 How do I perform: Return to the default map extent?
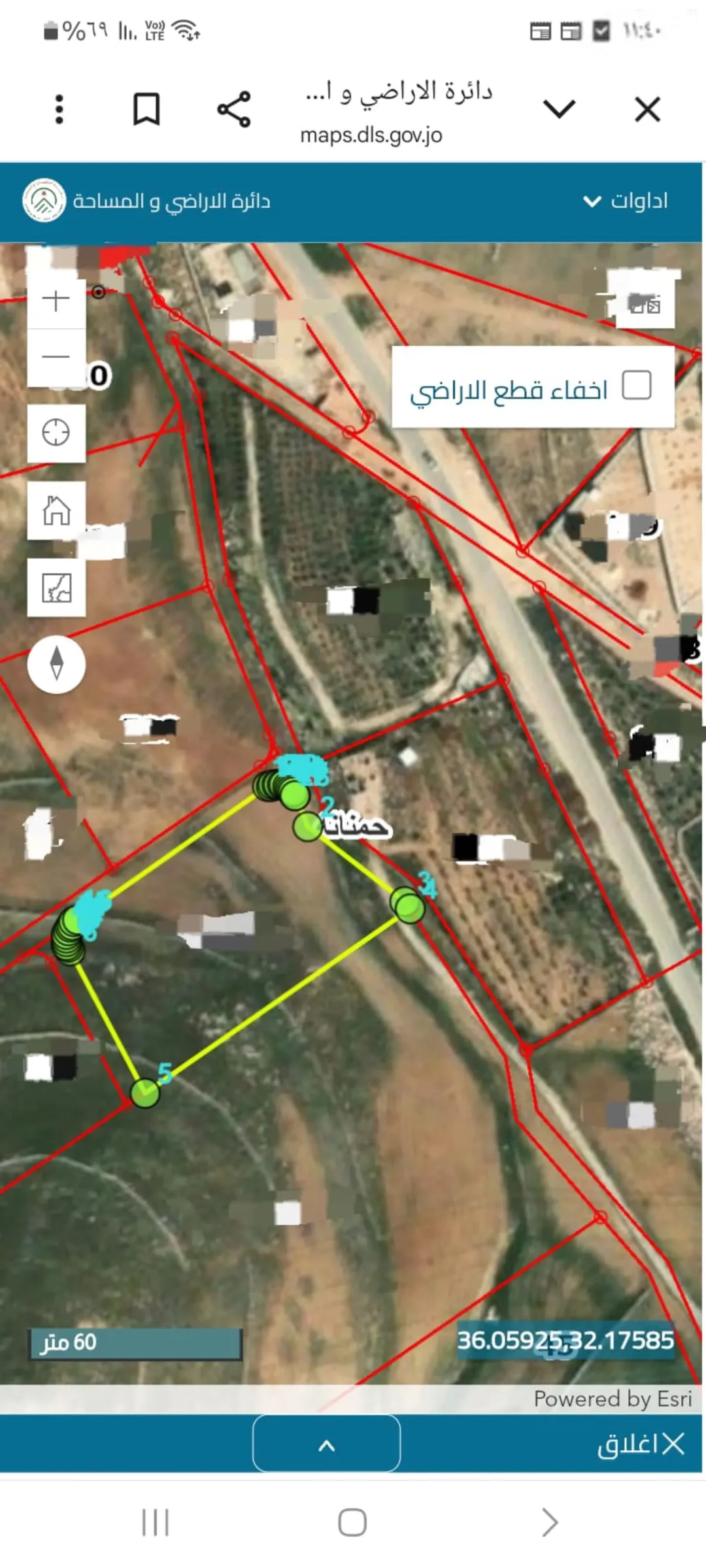(56, 510)
